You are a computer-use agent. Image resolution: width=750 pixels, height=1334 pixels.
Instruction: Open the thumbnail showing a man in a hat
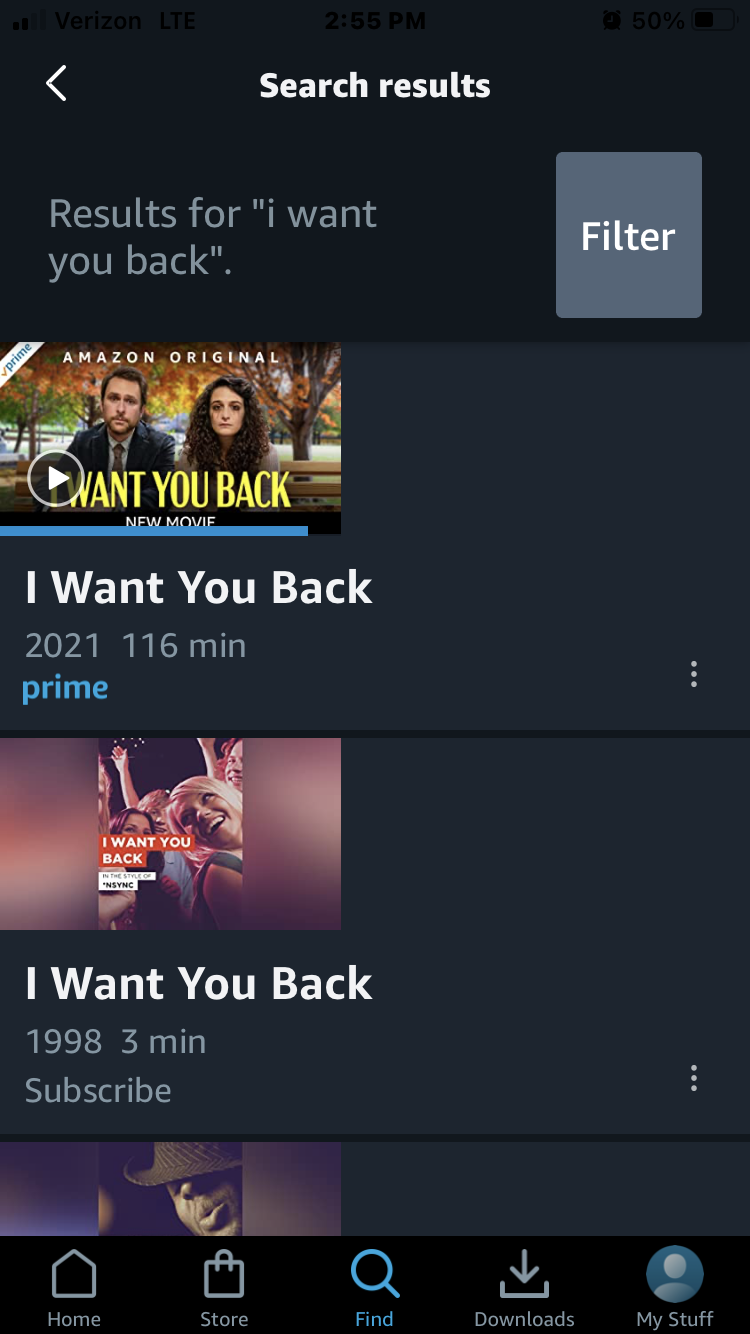coord(170,1190)
